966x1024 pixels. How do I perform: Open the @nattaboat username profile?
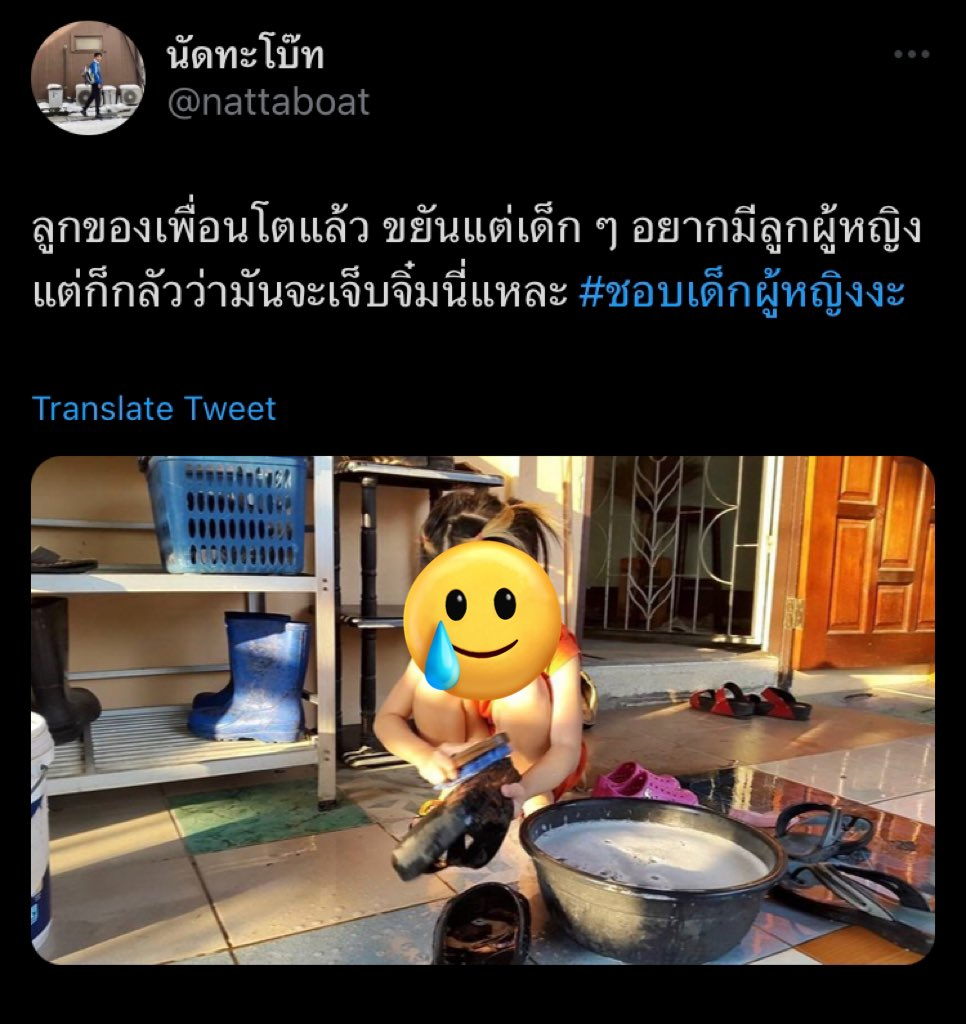point(268,102)
